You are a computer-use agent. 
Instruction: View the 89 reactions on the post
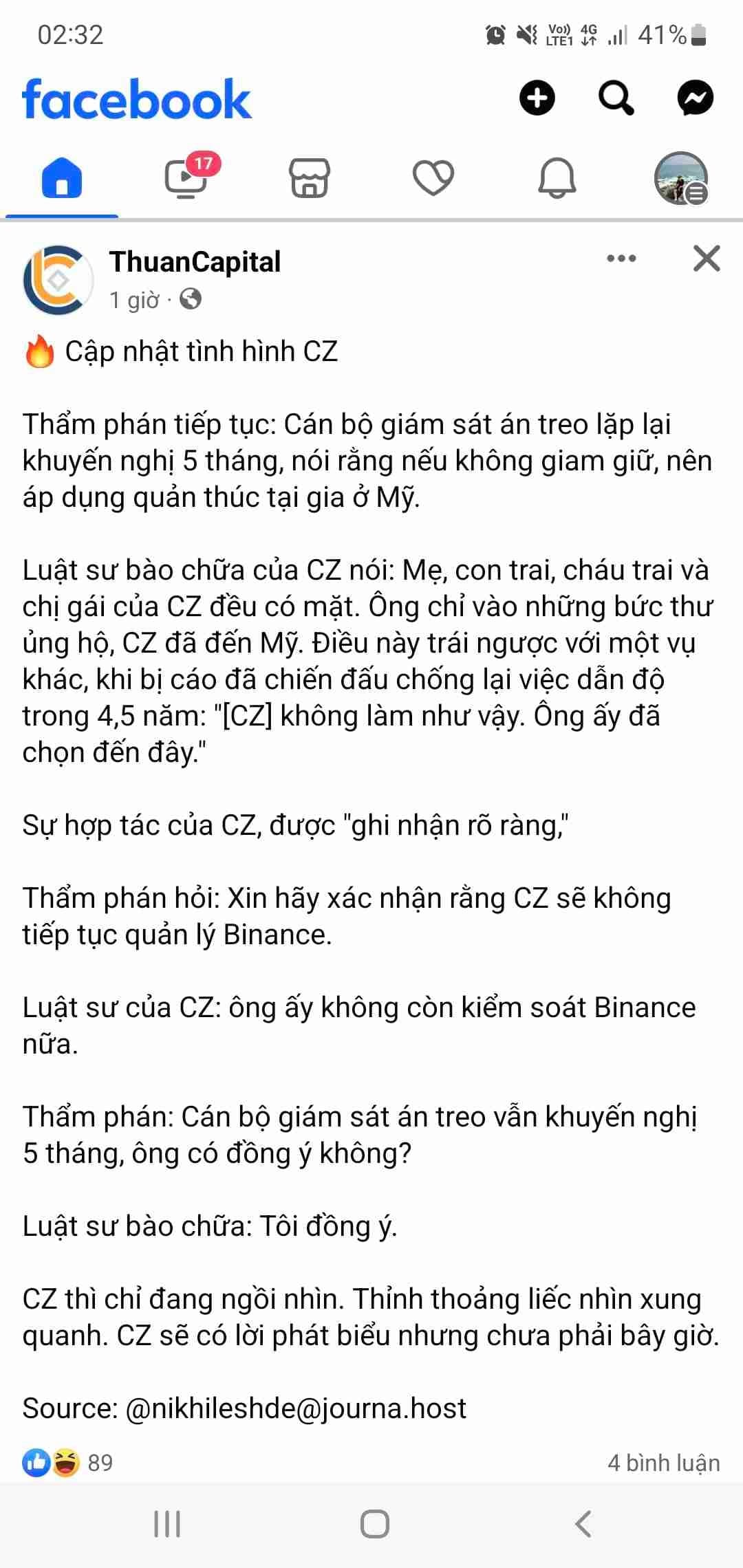tap(67, 1462)
